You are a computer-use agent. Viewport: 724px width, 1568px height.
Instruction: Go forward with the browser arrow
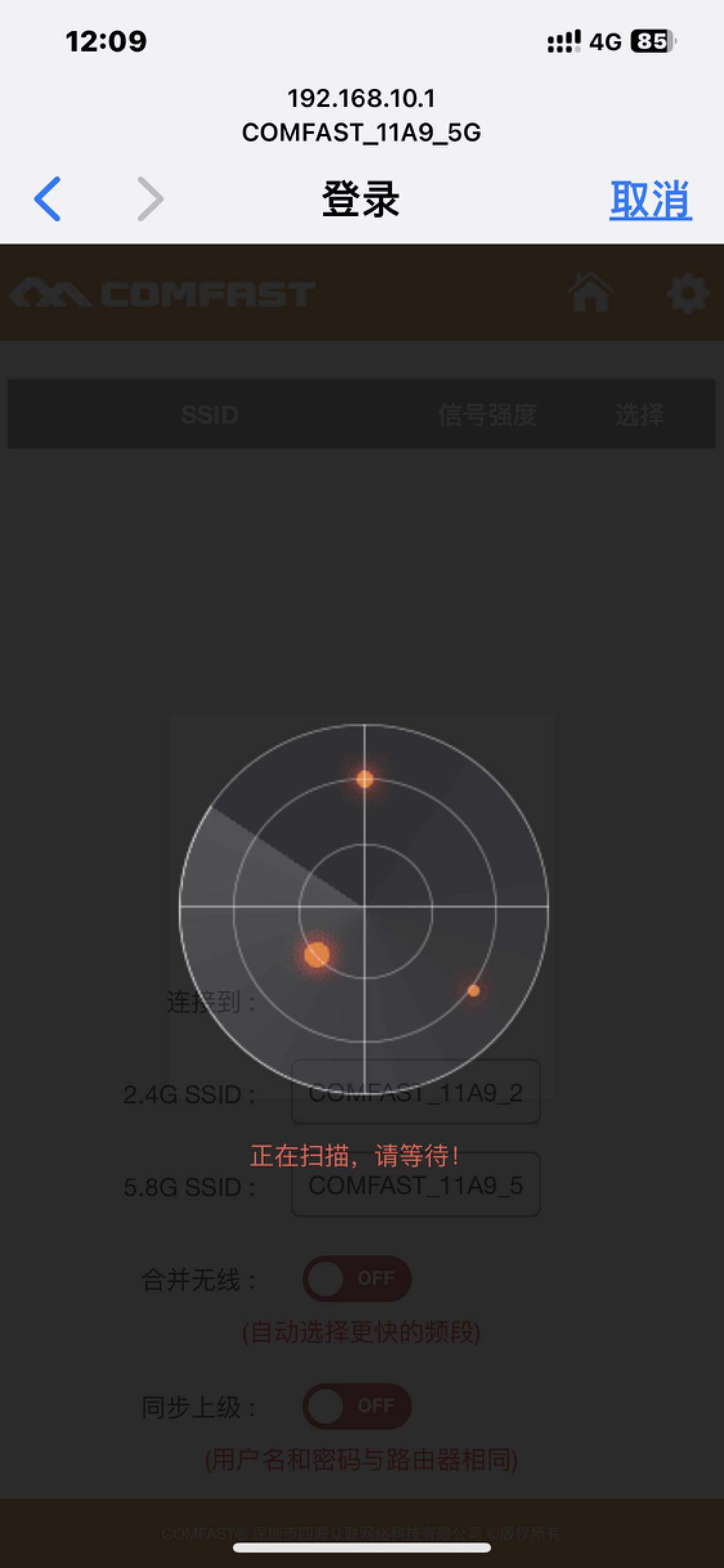tap(151, 199)
